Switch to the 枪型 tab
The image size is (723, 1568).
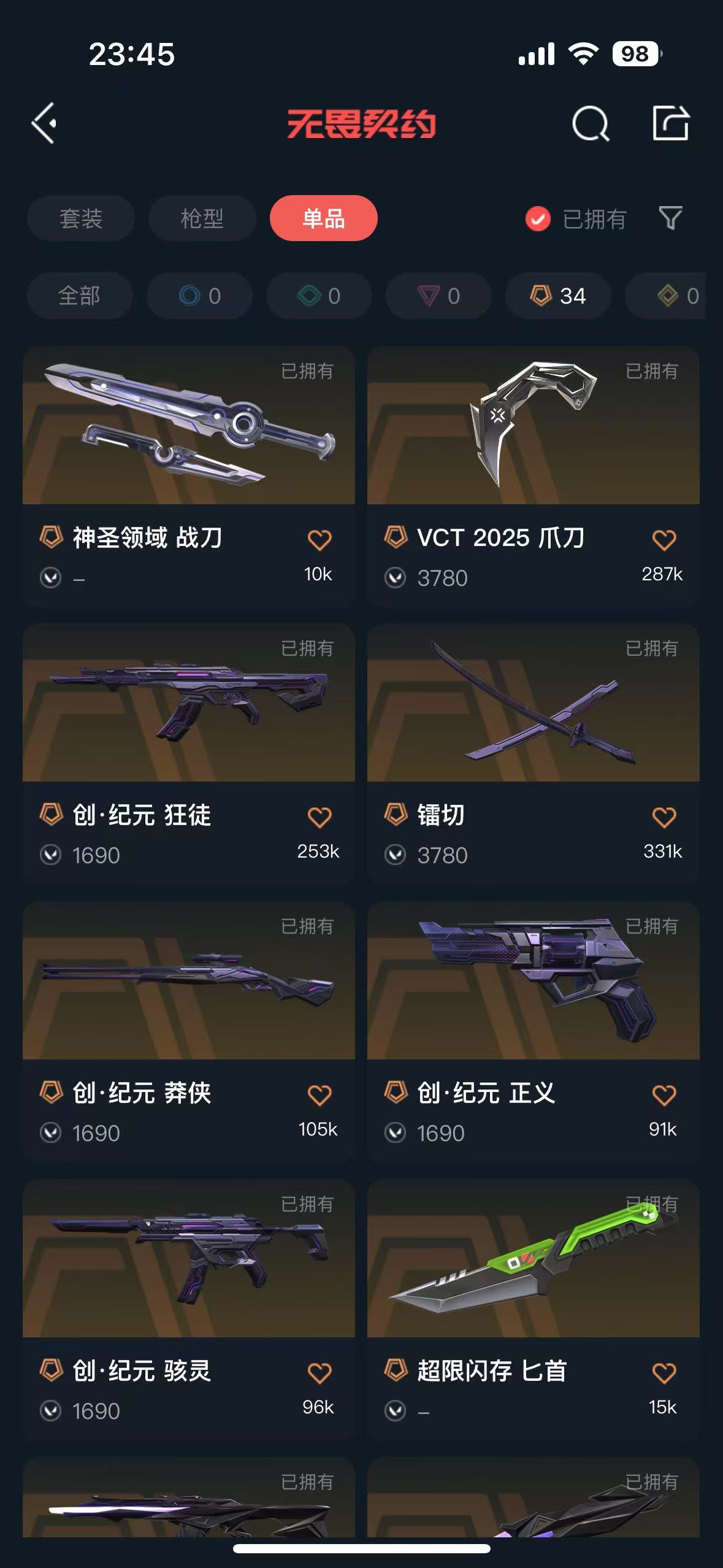click(202, 218)
